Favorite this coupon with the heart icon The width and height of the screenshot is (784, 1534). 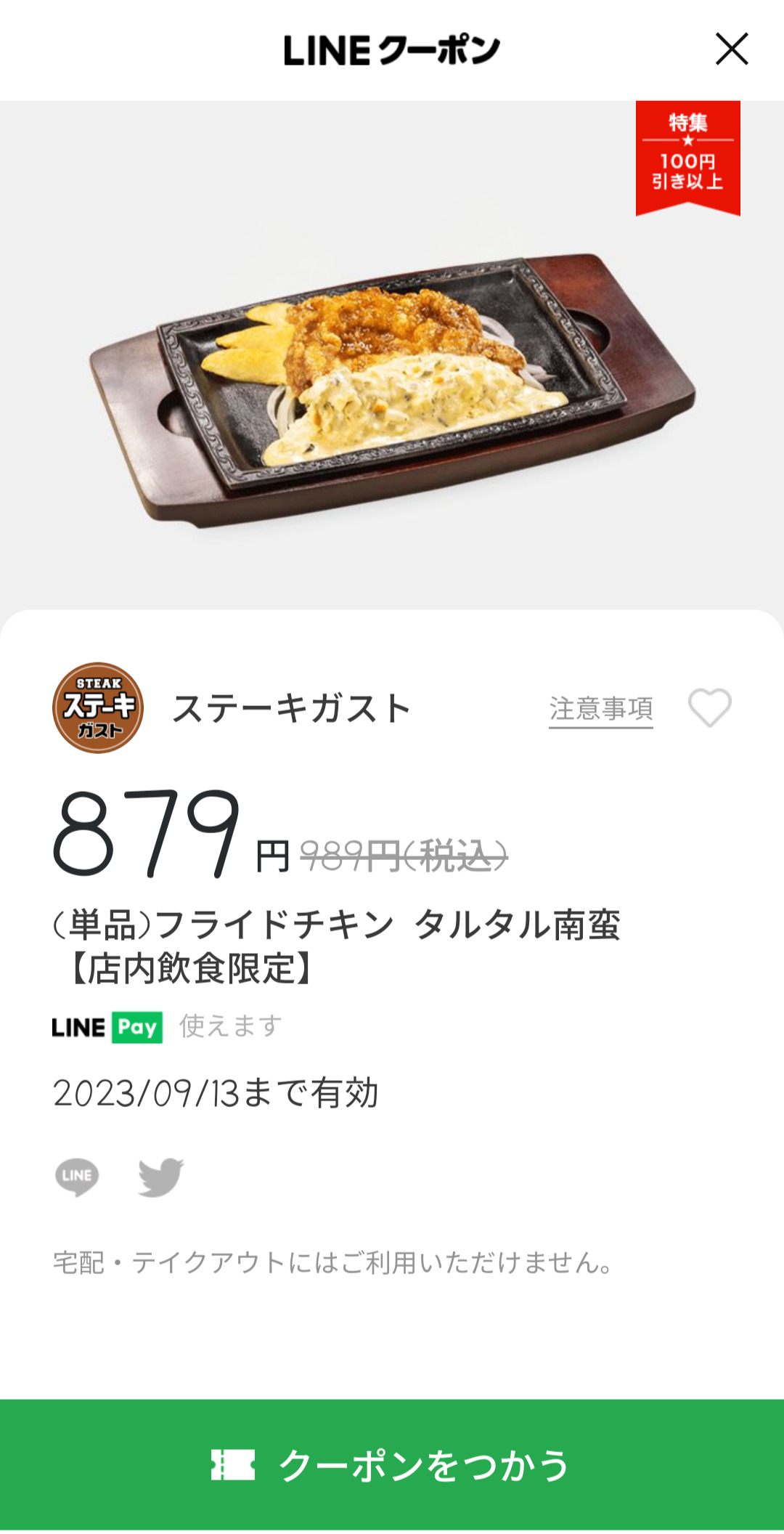pyautogui.click(x=709, y=707)
